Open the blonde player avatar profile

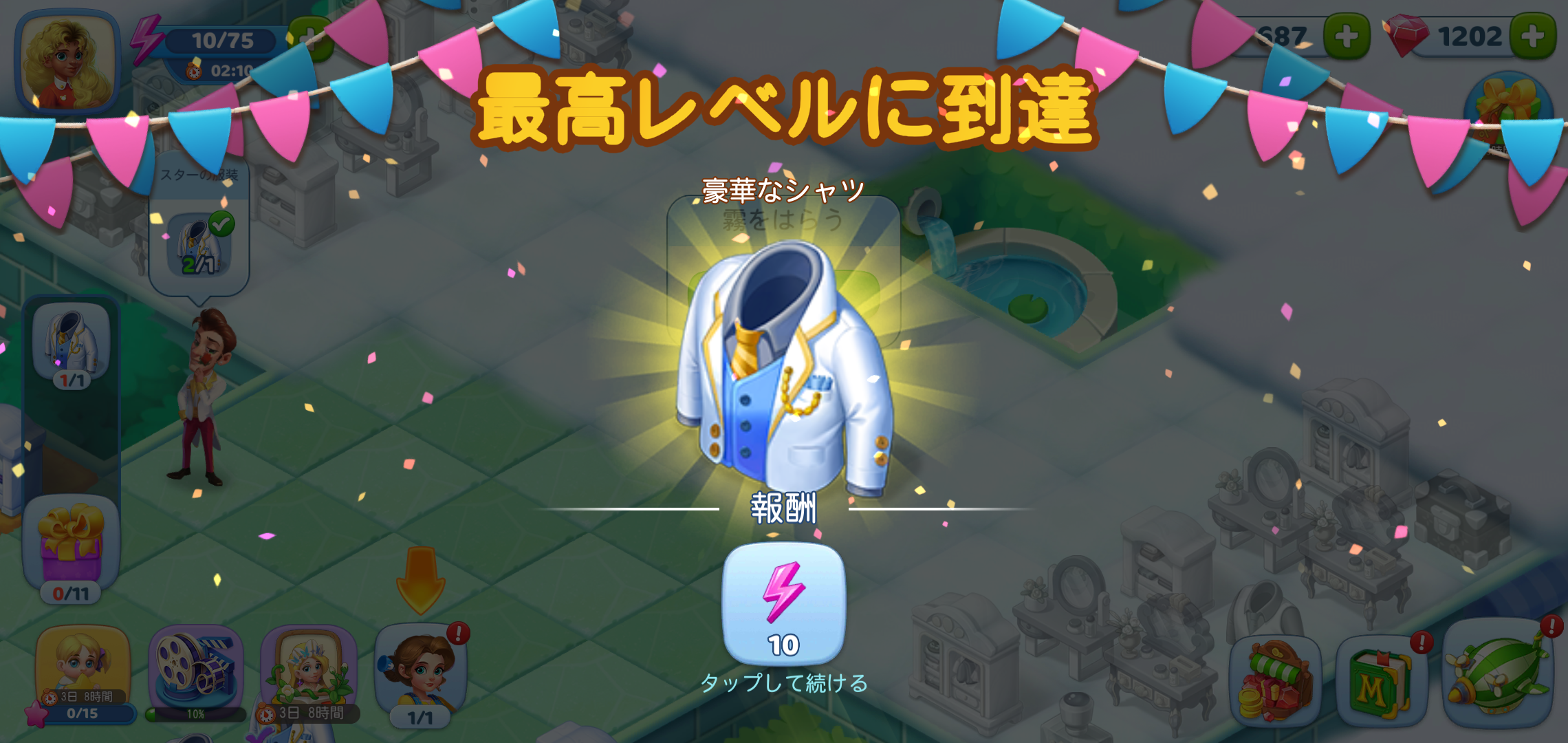[67, 62]
